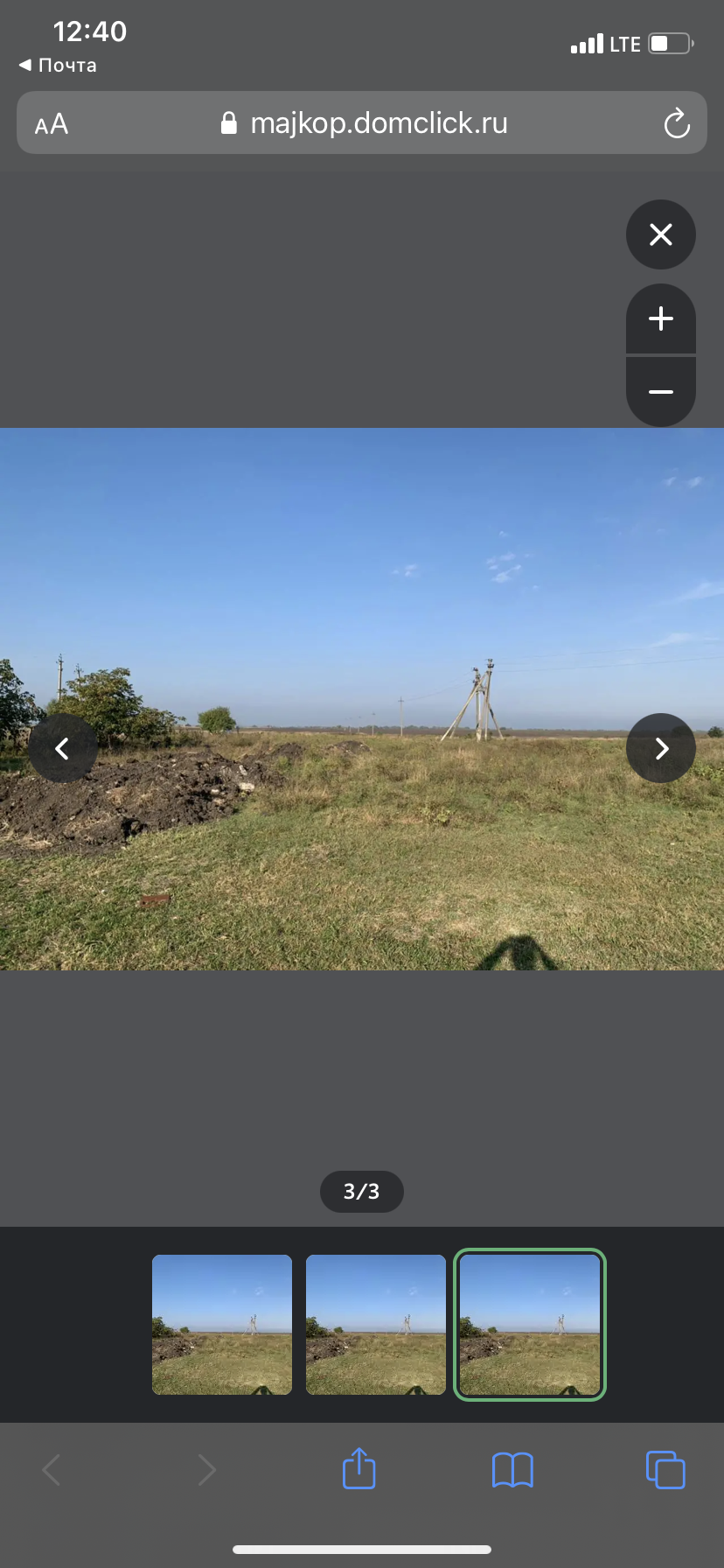Tap the majkop.domclick.ru address bar

(x=364, y=123)
